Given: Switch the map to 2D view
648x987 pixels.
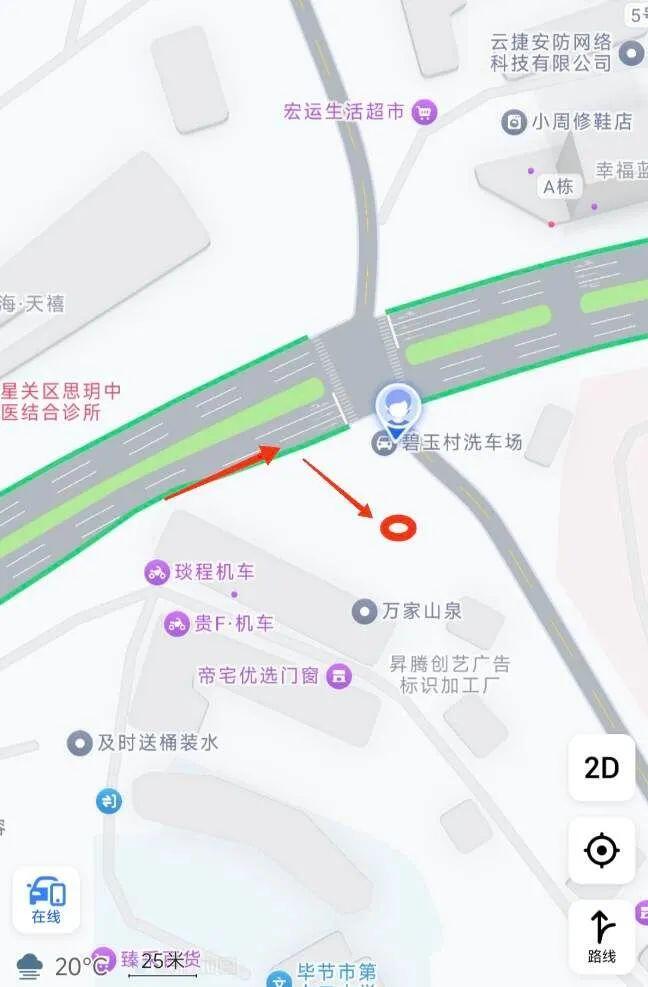Looking at the screenshot, I should point(601,768).
